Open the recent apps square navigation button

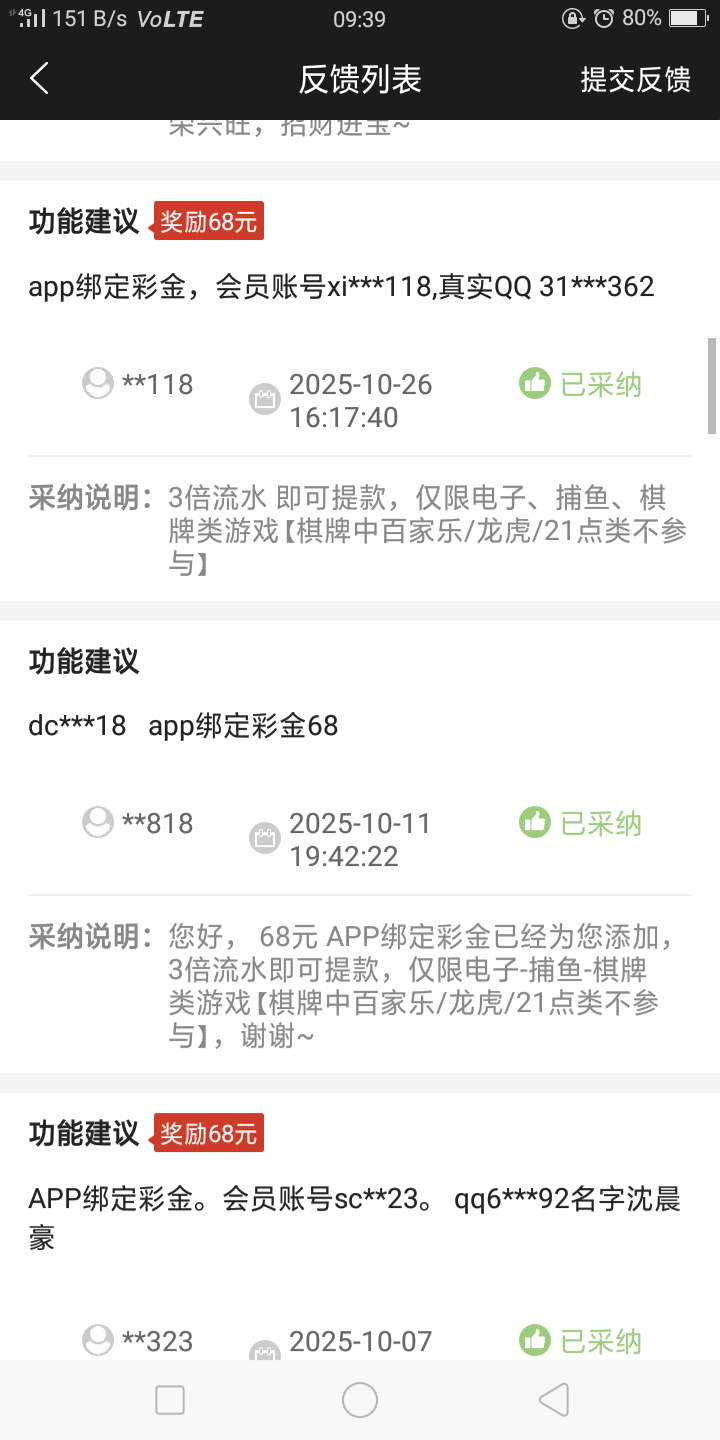tap(170, 1400)
